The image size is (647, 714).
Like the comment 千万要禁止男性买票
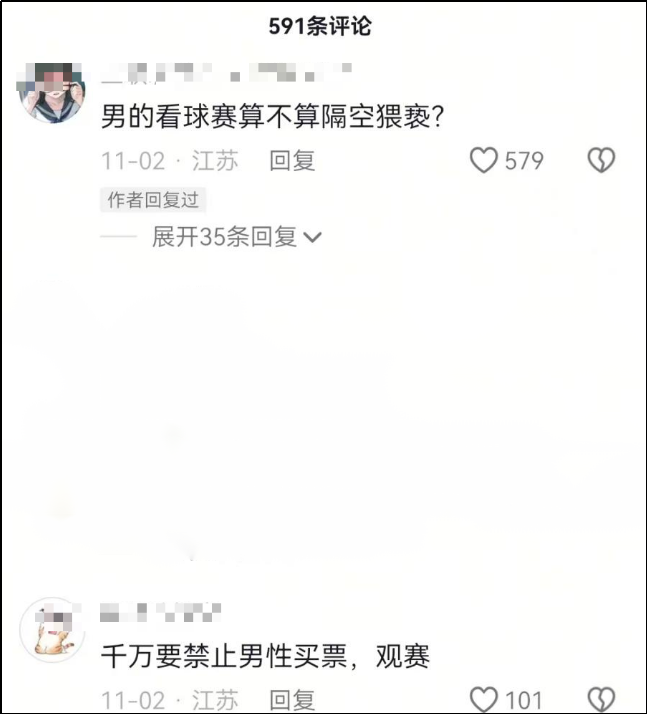pos(484,700)
